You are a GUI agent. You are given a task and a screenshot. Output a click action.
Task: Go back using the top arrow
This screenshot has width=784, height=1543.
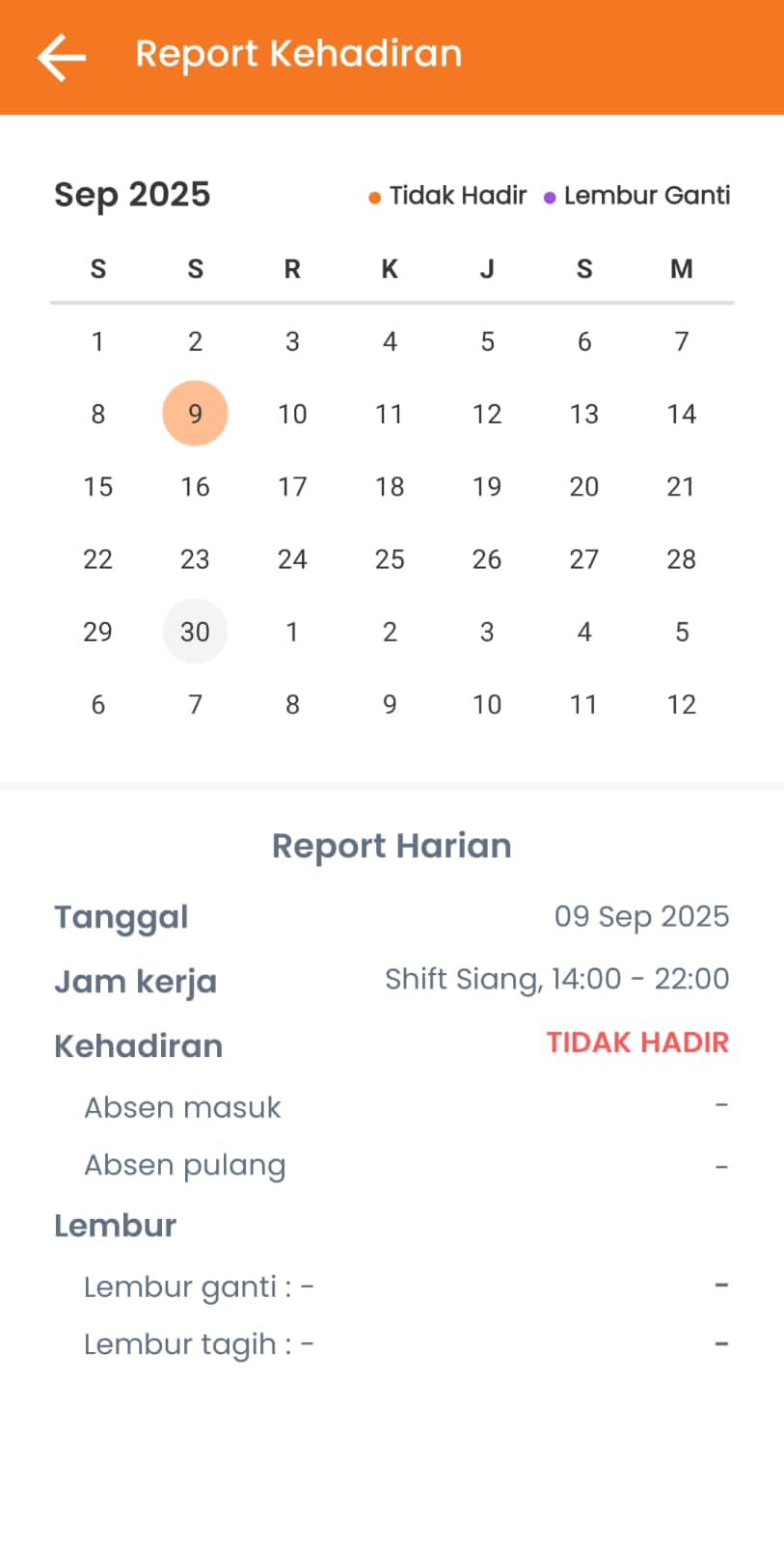click(x=62, y=57)
